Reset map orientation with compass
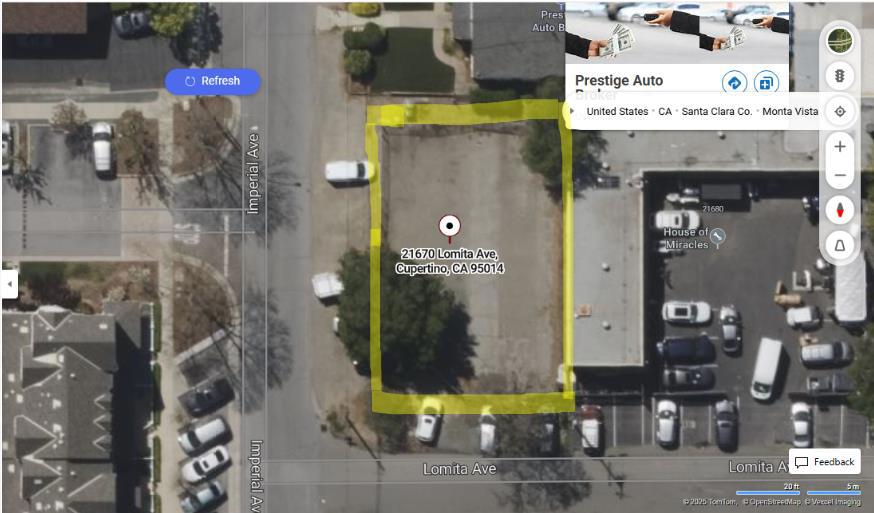874x513 pixels. (x=840, y=209)
